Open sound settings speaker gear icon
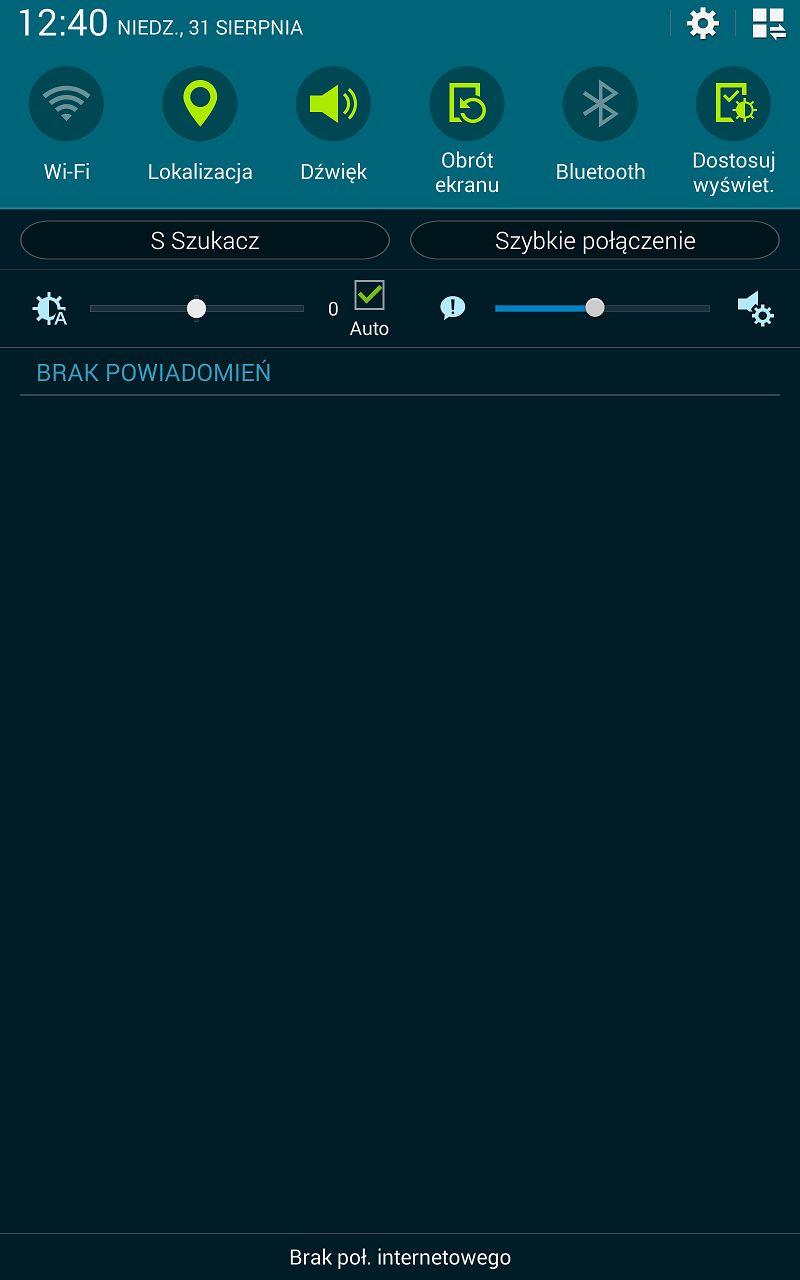The width and height of the screenshot is (800, 1280). [x=755, y=308]
